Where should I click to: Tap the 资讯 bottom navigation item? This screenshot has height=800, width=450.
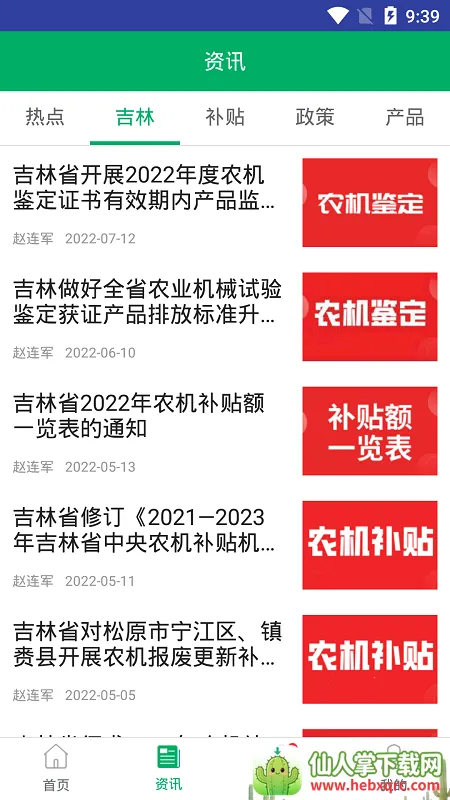(168, 768)
